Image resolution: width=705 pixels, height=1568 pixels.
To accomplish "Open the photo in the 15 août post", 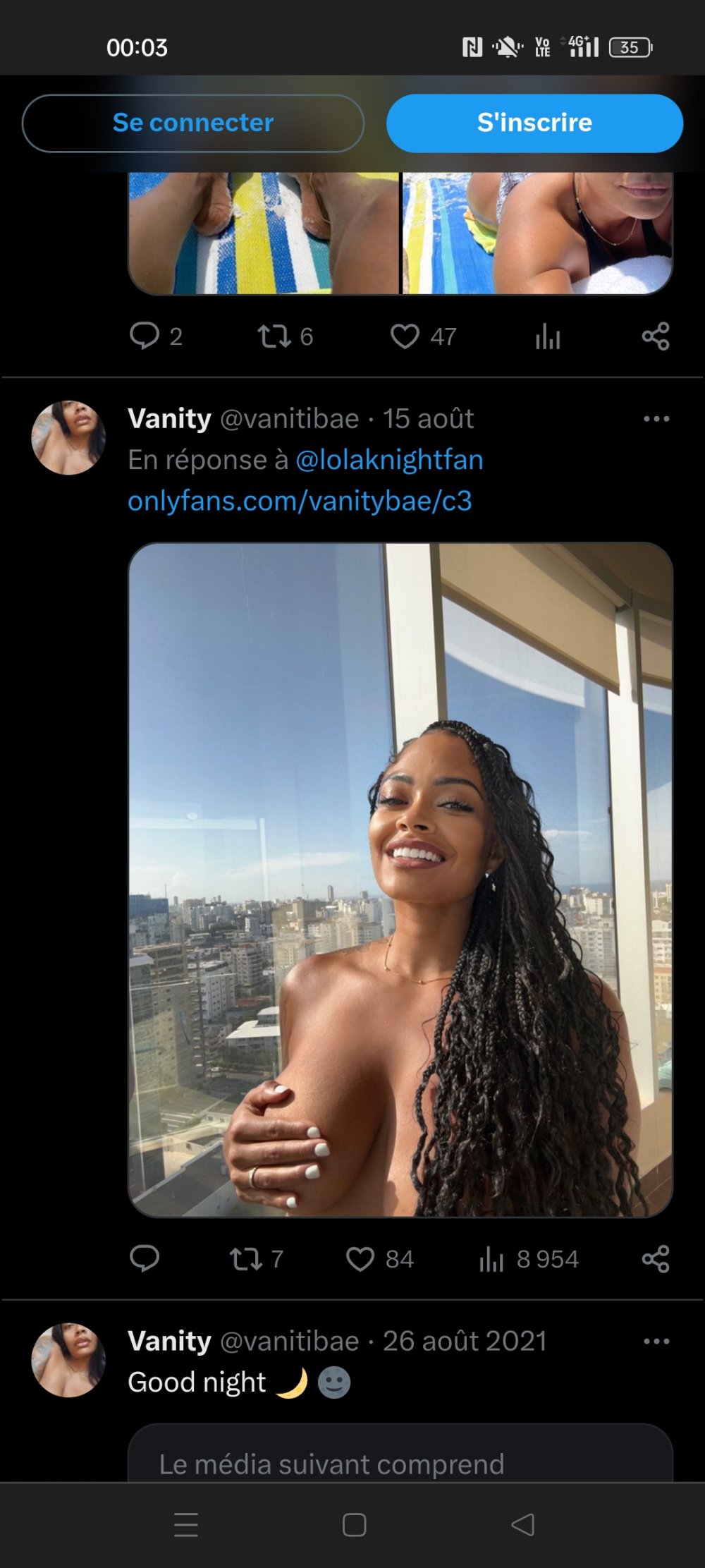I will click(400, 879).
